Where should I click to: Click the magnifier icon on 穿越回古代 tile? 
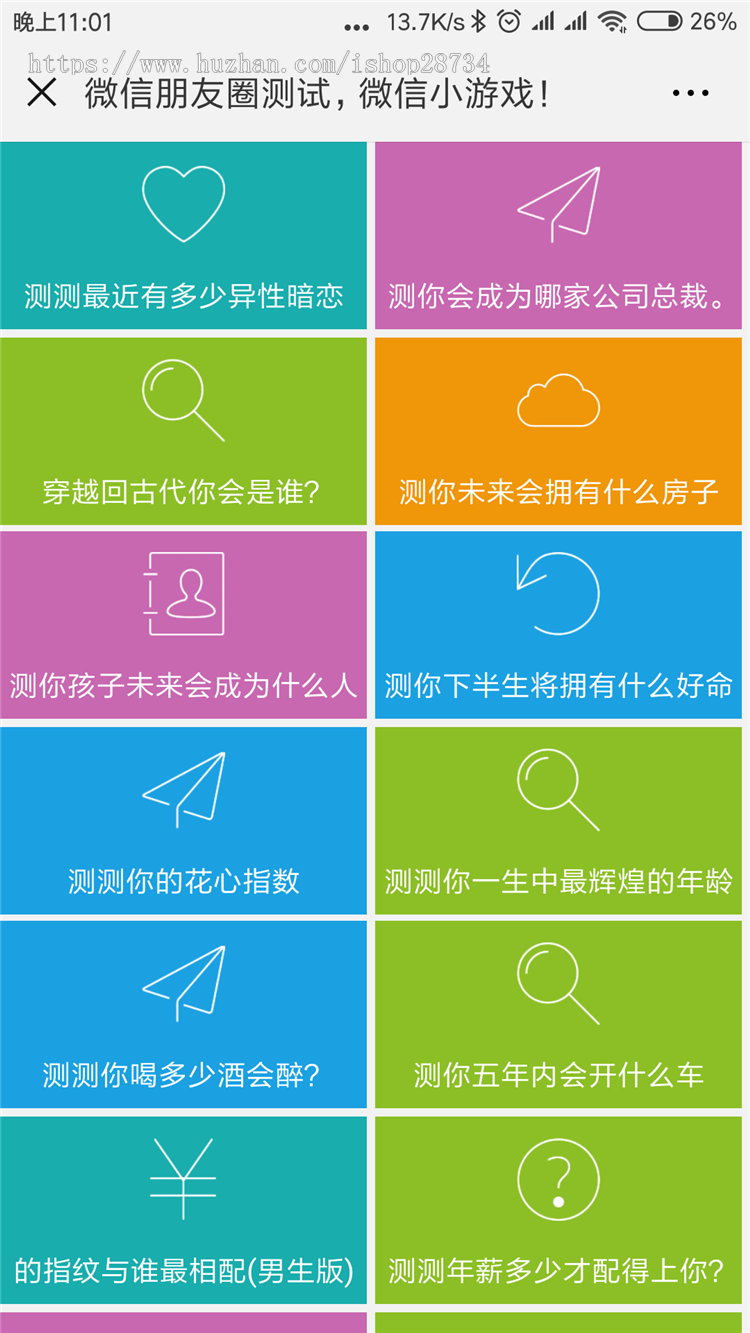tap(184, 398)
